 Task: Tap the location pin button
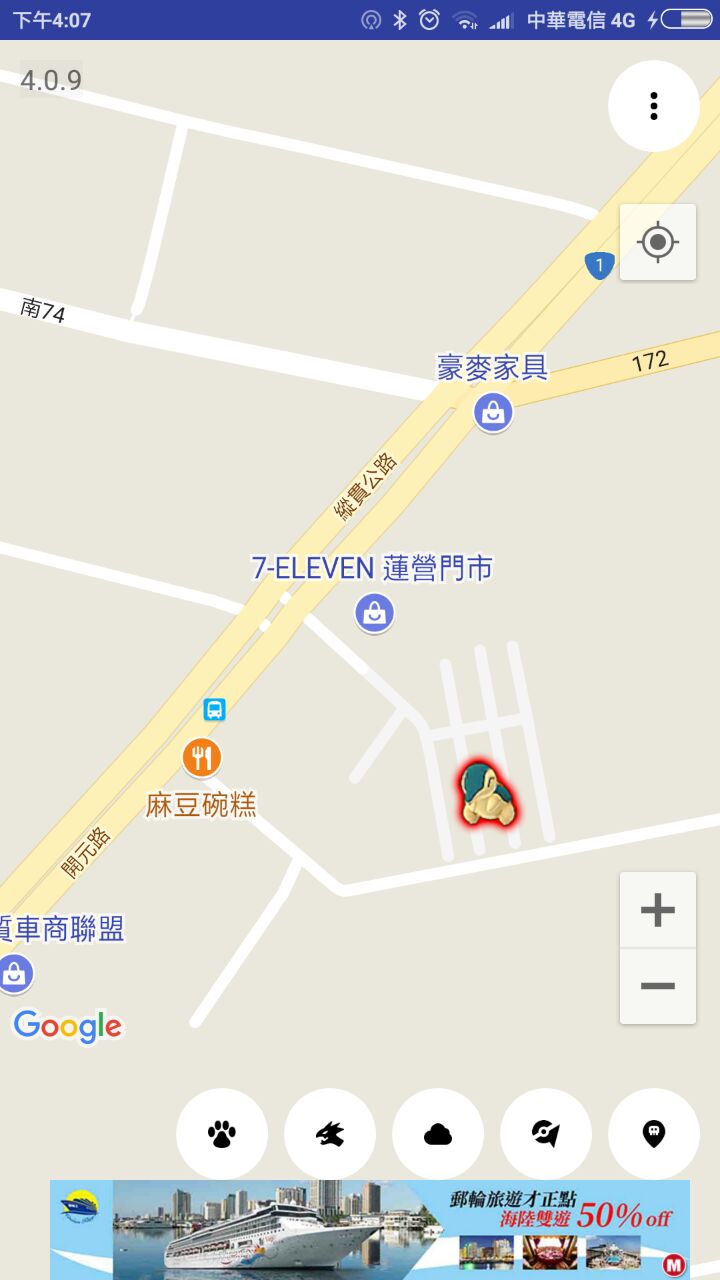[x=654, y=1134]
